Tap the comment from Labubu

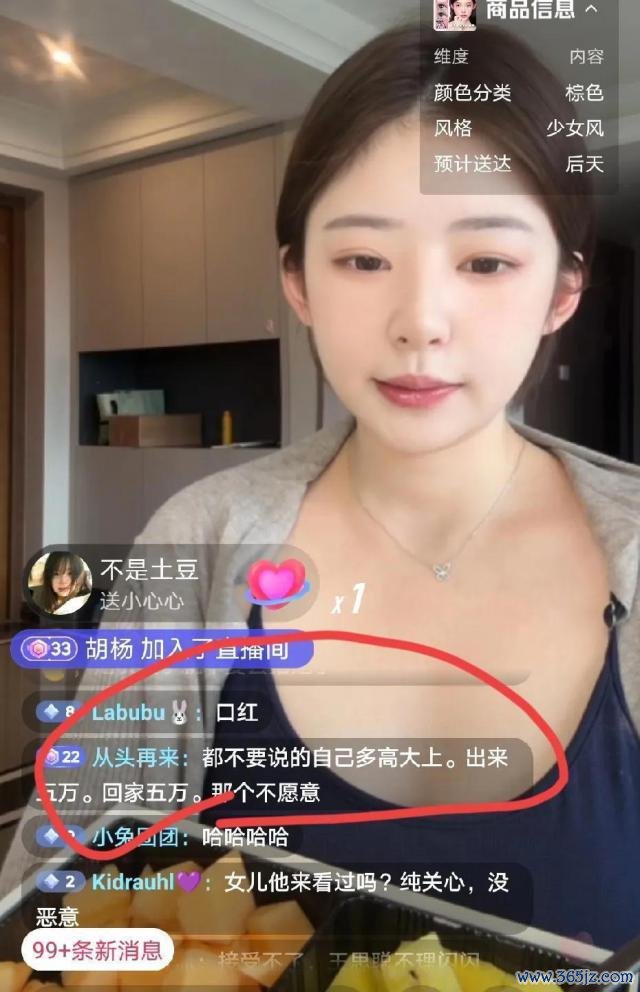click(x=150, y=713)
